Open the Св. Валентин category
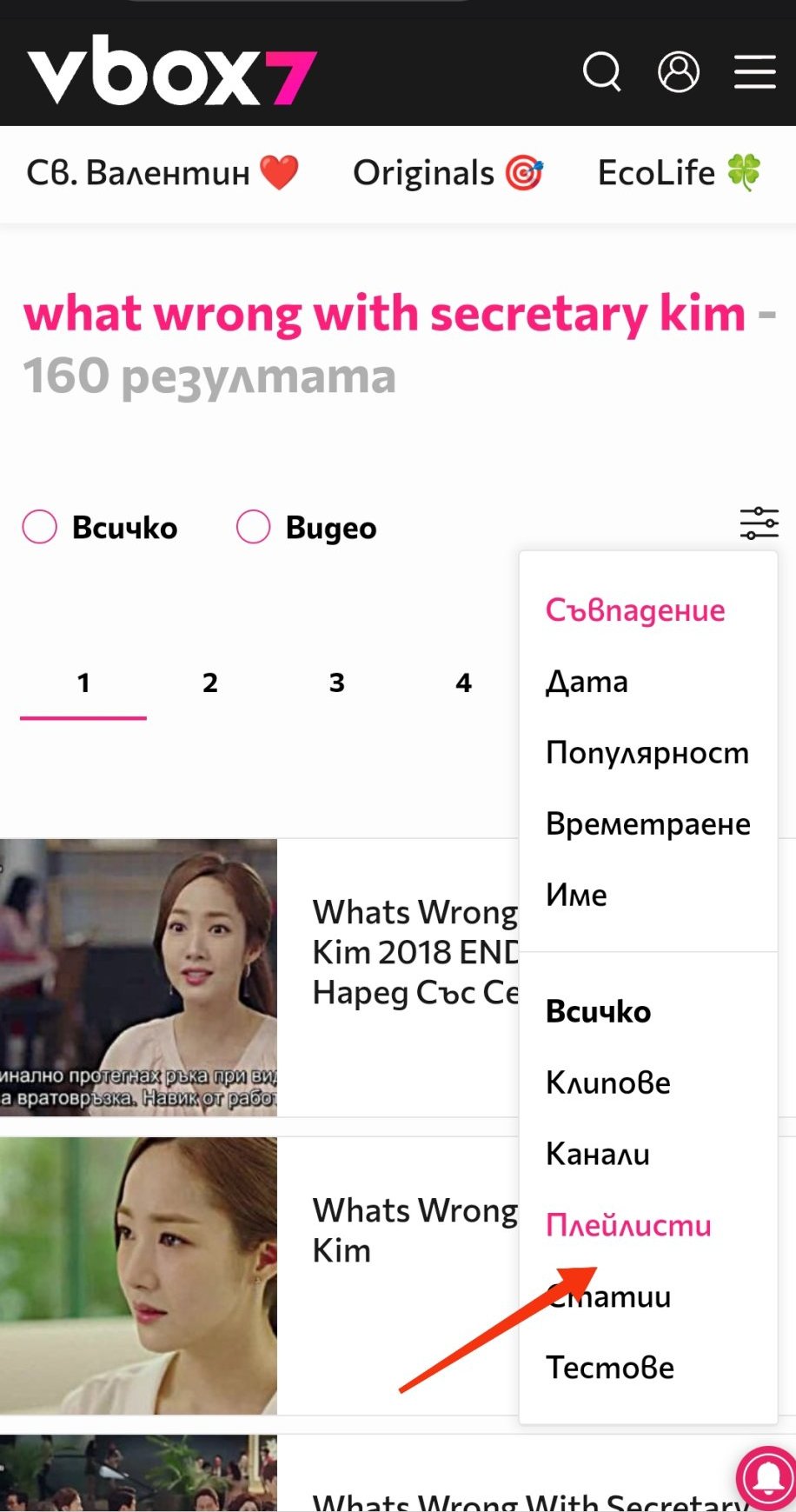 (163, 173)
